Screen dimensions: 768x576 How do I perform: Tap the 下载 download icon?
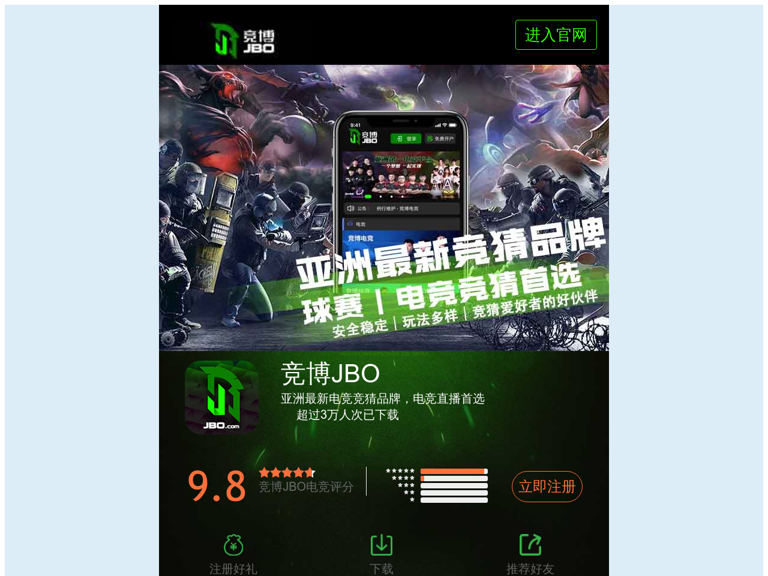click(x=381, y=546)
